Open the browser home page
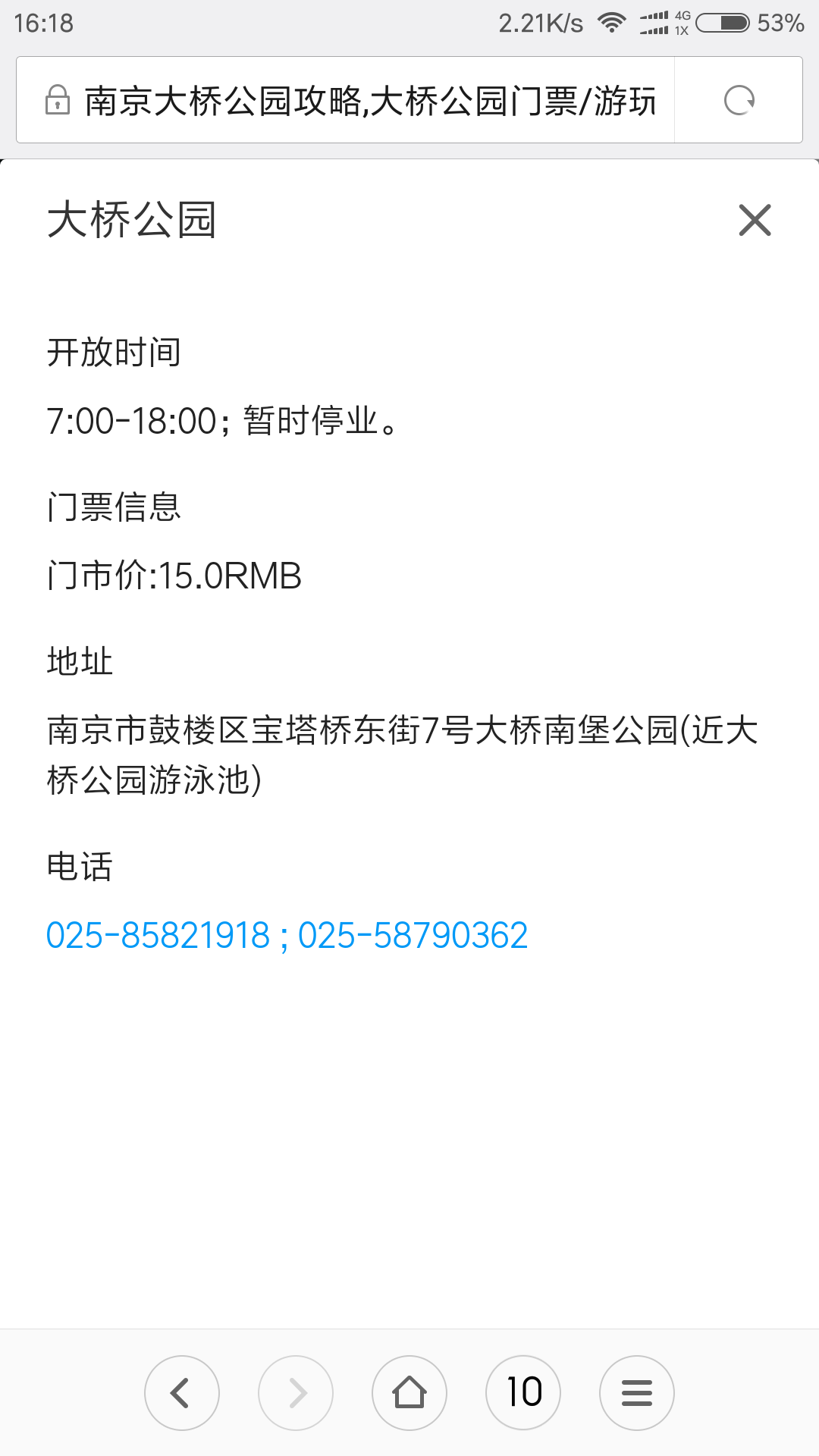The height and width of the screenshot is (1456, 819). click(409, 1393)
